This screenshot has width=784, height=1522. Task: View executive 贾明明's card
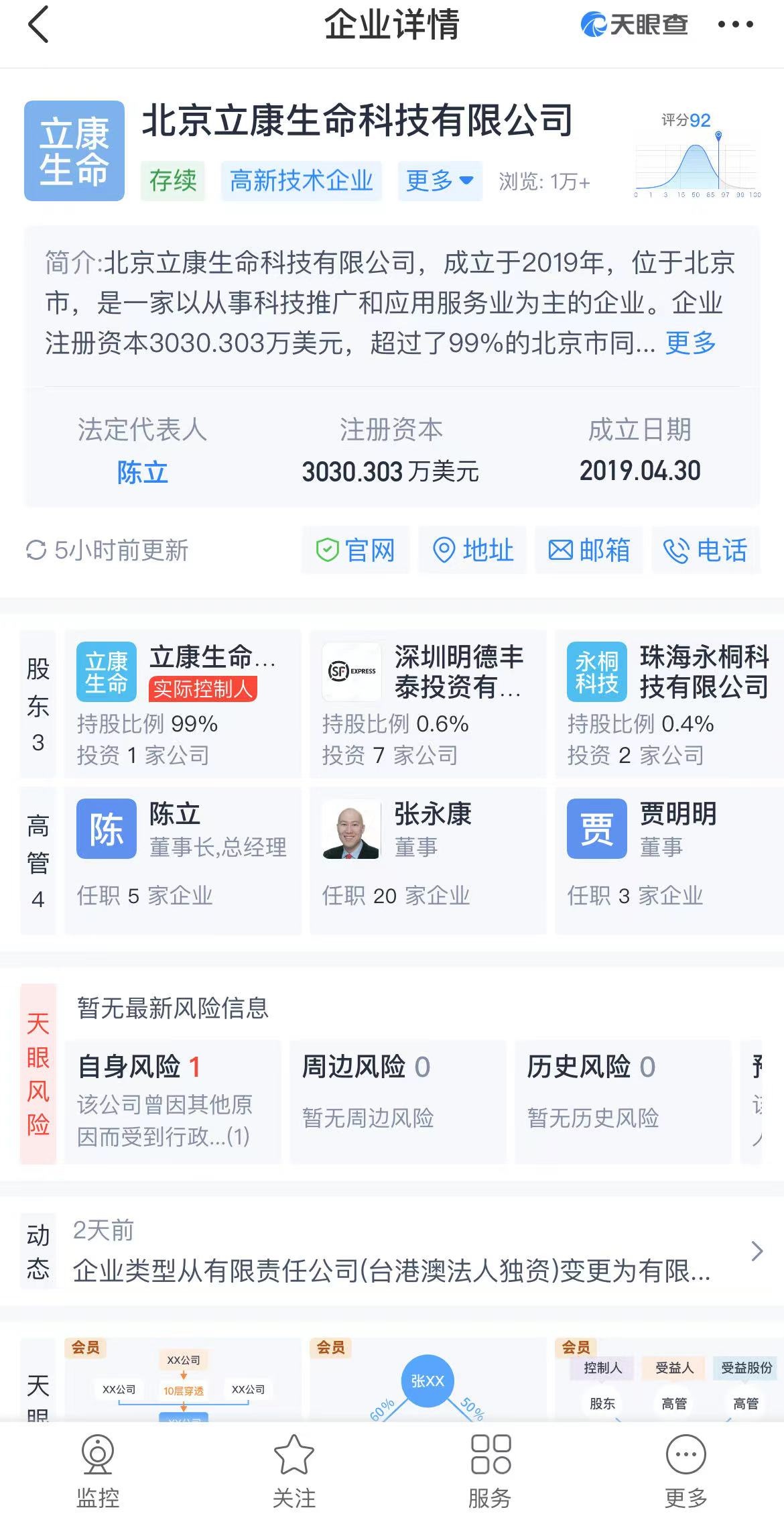669,861
